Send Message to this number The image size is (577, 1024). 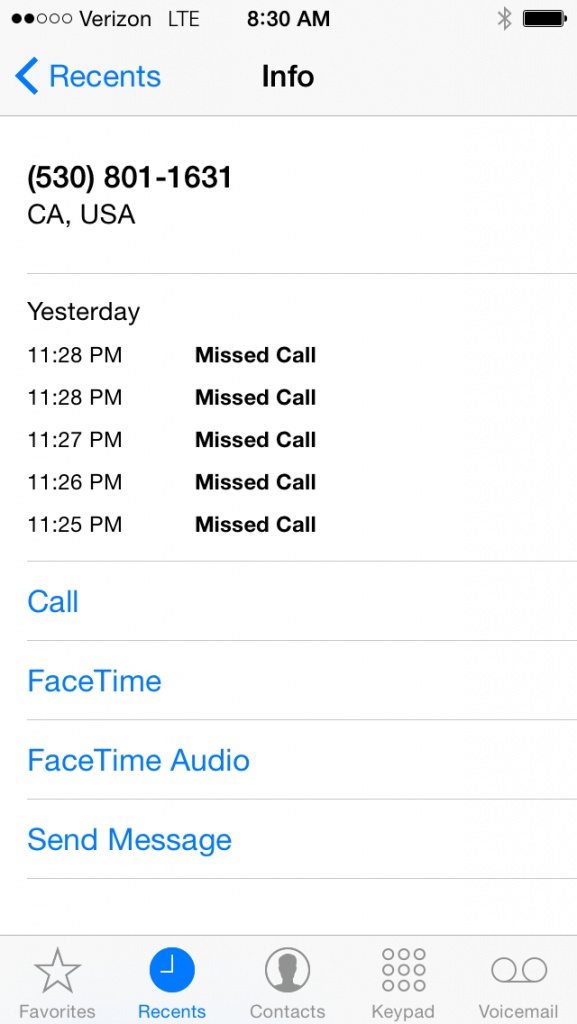click(302, 839)
